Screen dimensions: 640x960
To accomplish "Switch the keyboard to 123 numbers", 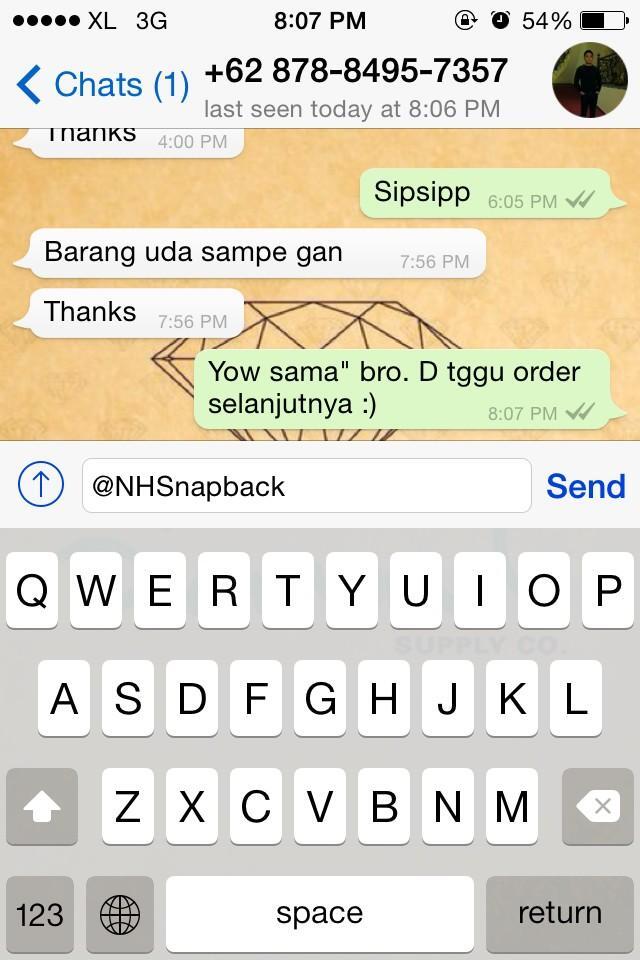I will coord(40,913).
